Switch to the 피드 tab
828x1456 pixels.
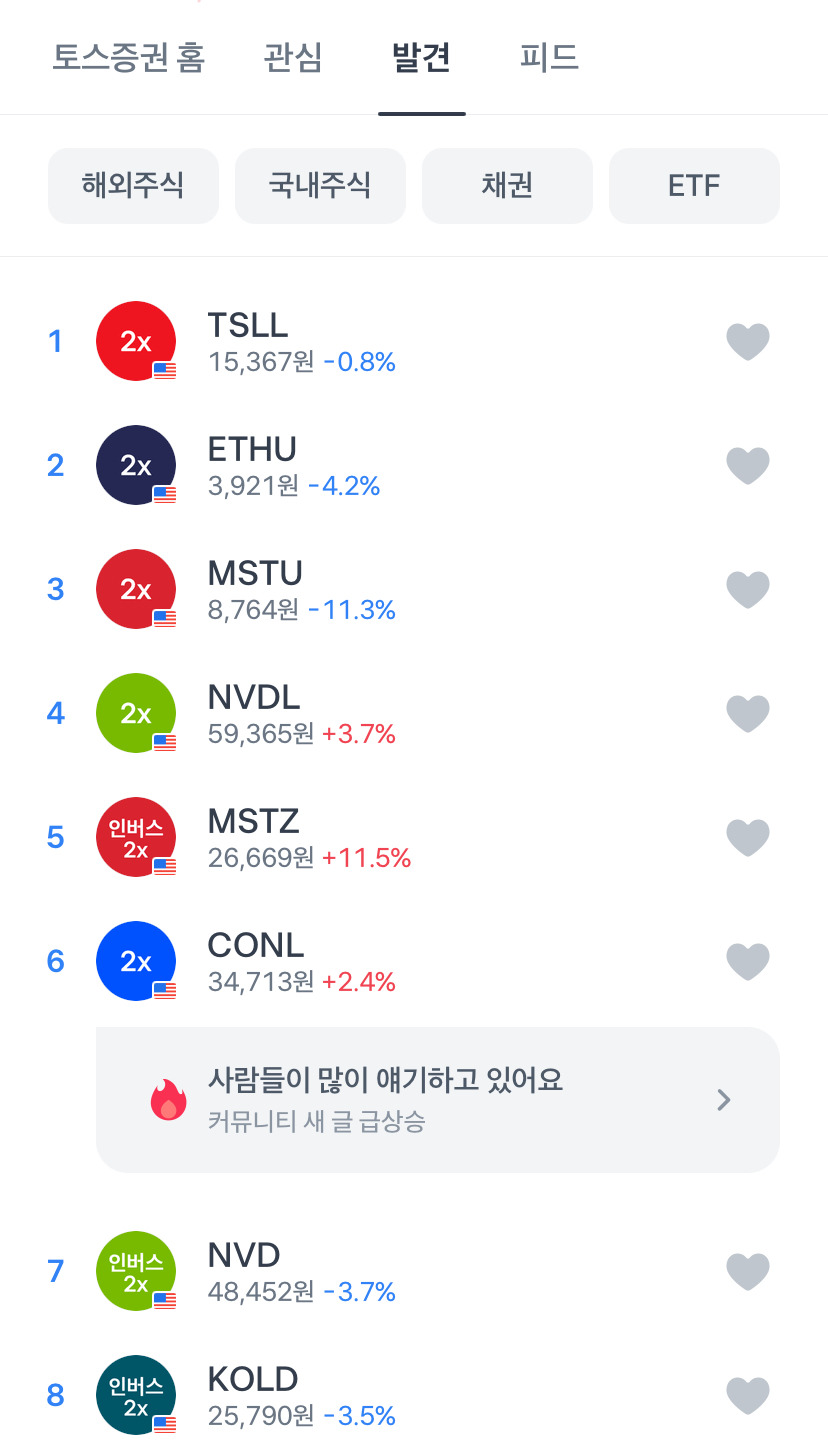coord(549,58)
